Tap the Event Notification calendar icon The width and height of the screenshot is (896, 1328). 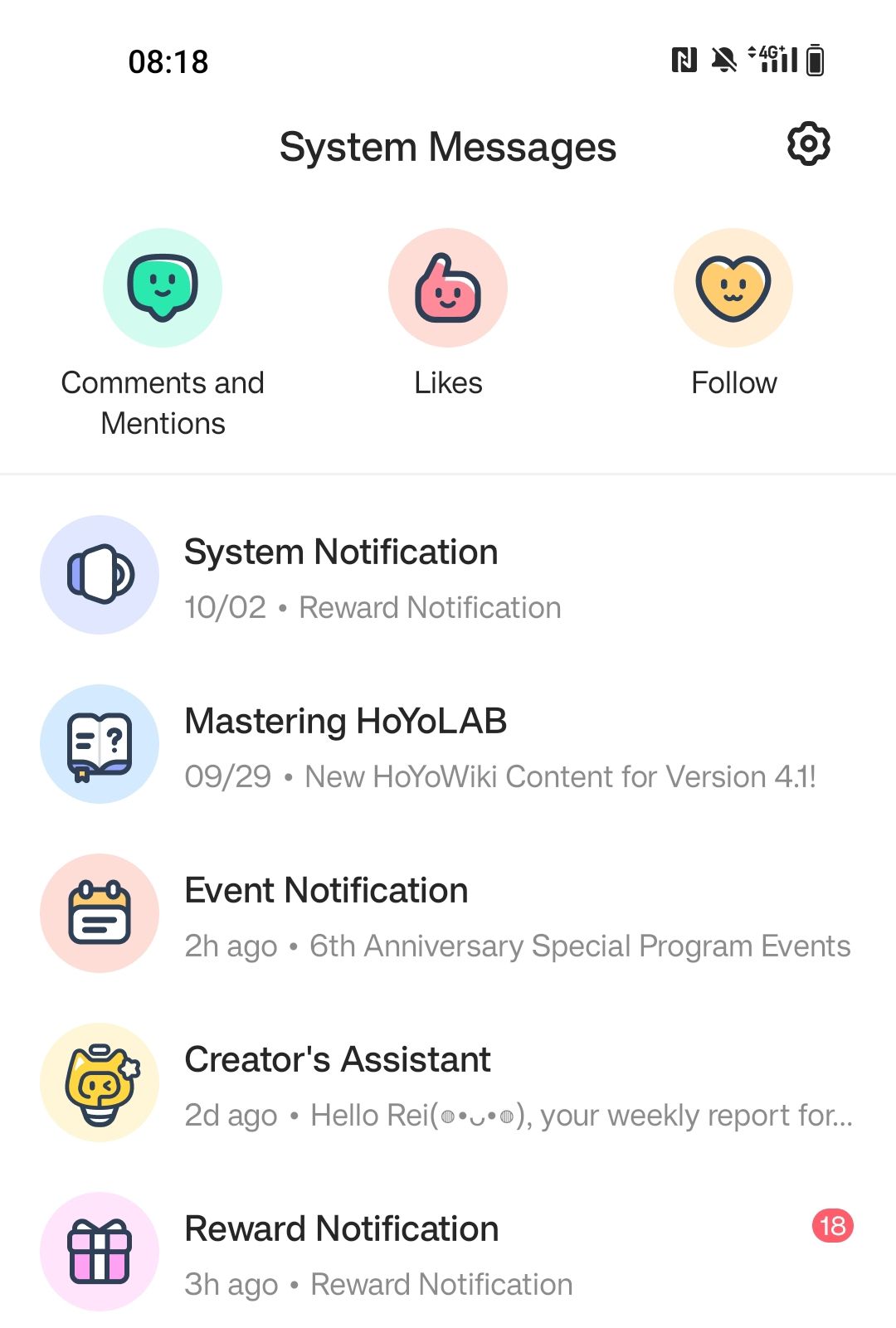tap(99, 913)
